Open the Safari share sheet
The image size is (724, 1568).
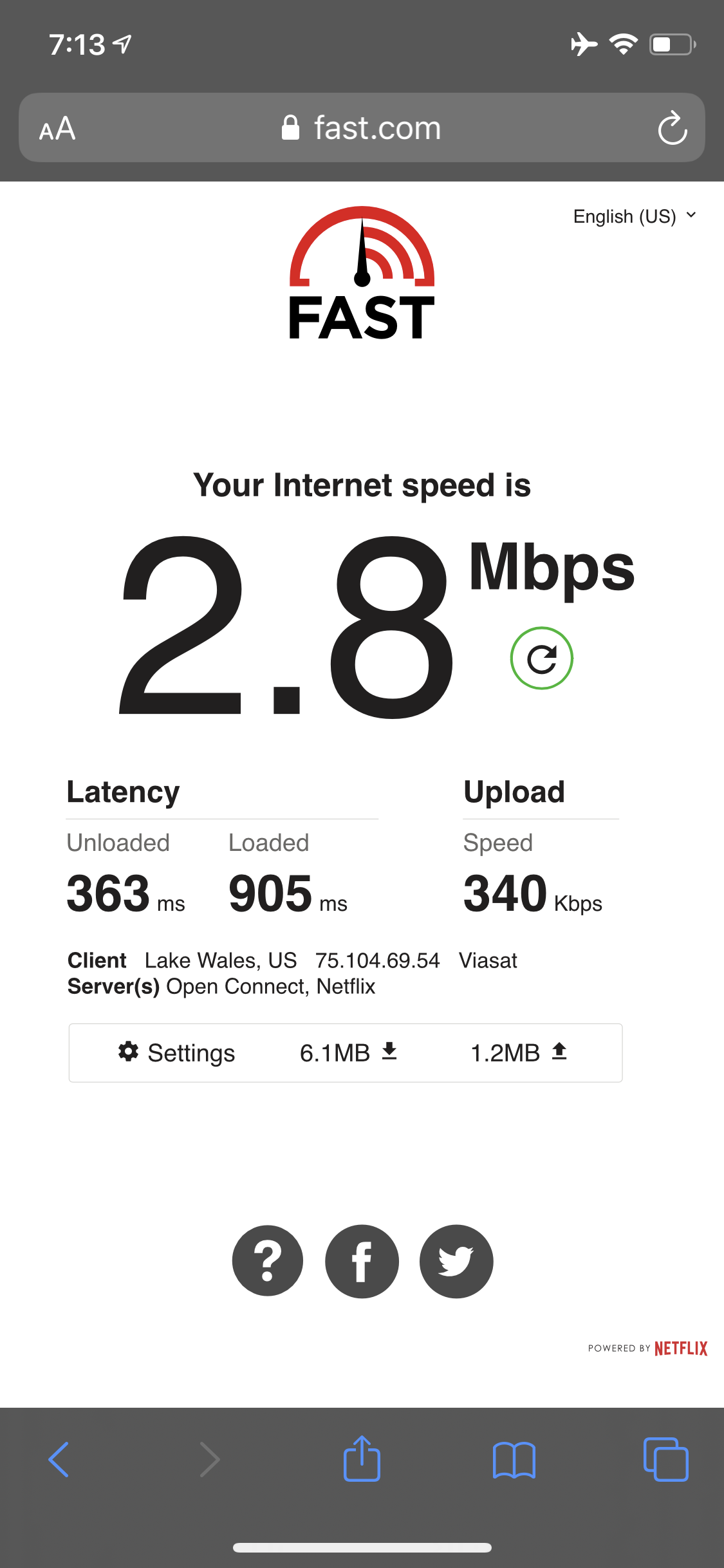pos(362,1458)
